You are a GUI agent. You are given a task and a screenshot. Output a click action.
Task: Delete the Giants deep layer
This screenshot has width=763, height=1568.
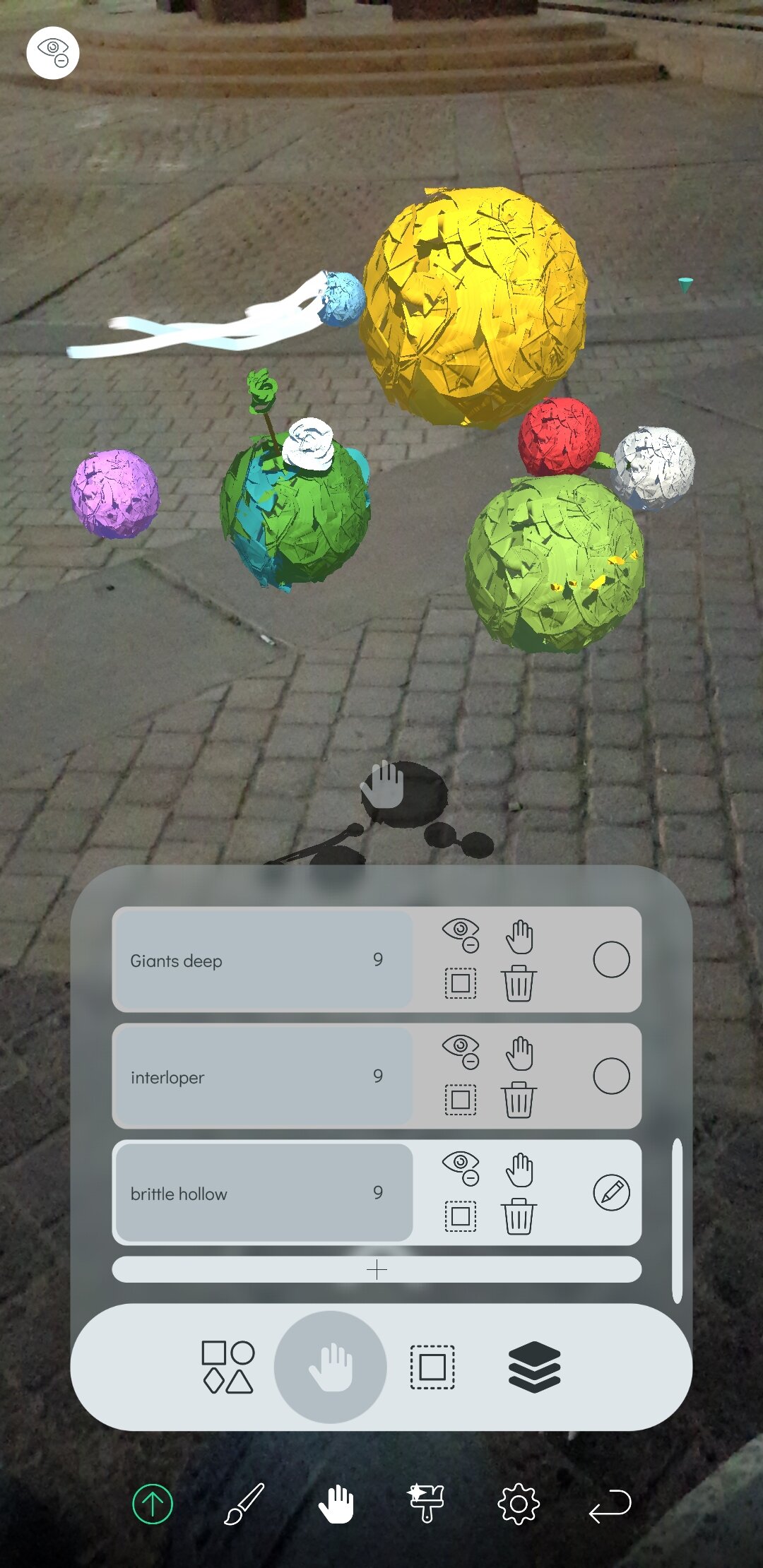(x=519, y=982)
